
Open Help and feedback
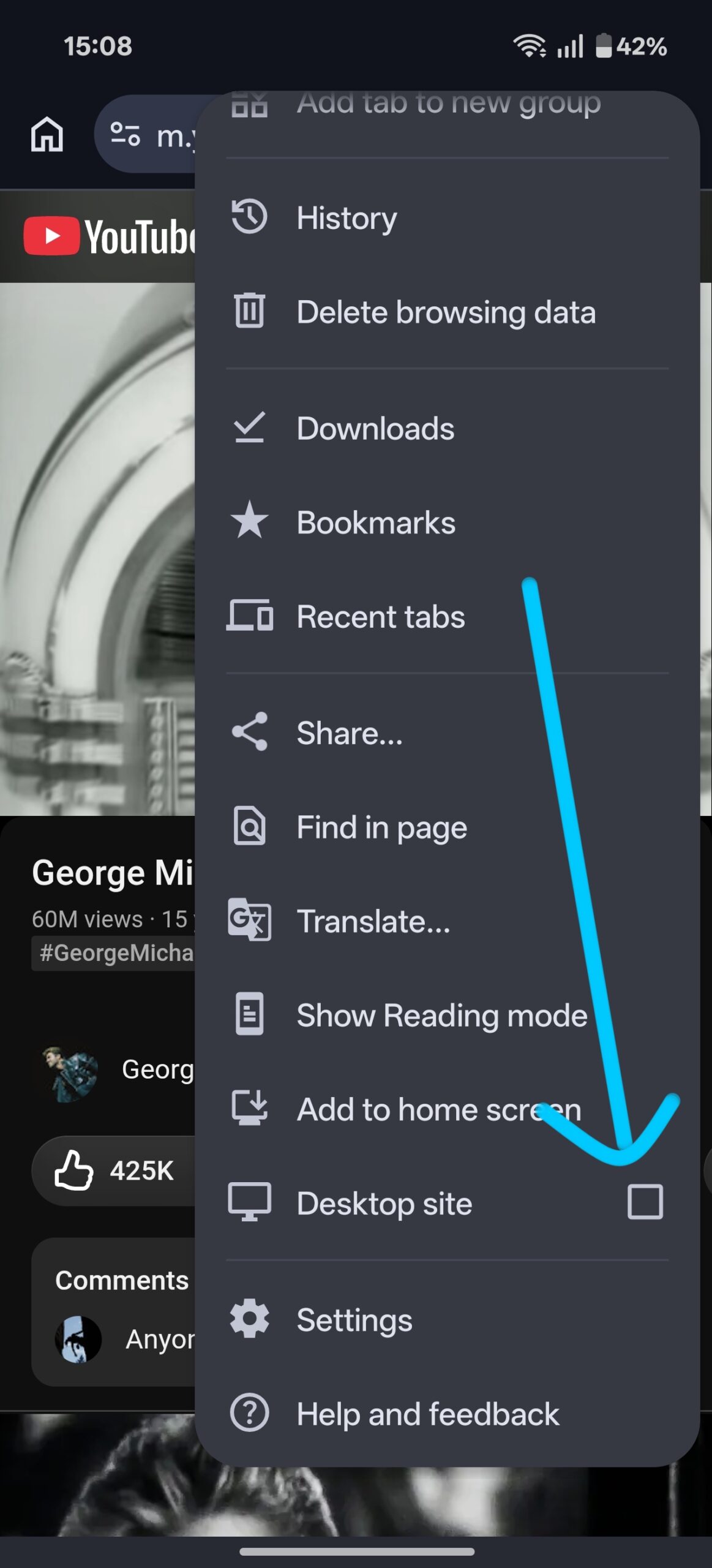(x=447, y=1414)
